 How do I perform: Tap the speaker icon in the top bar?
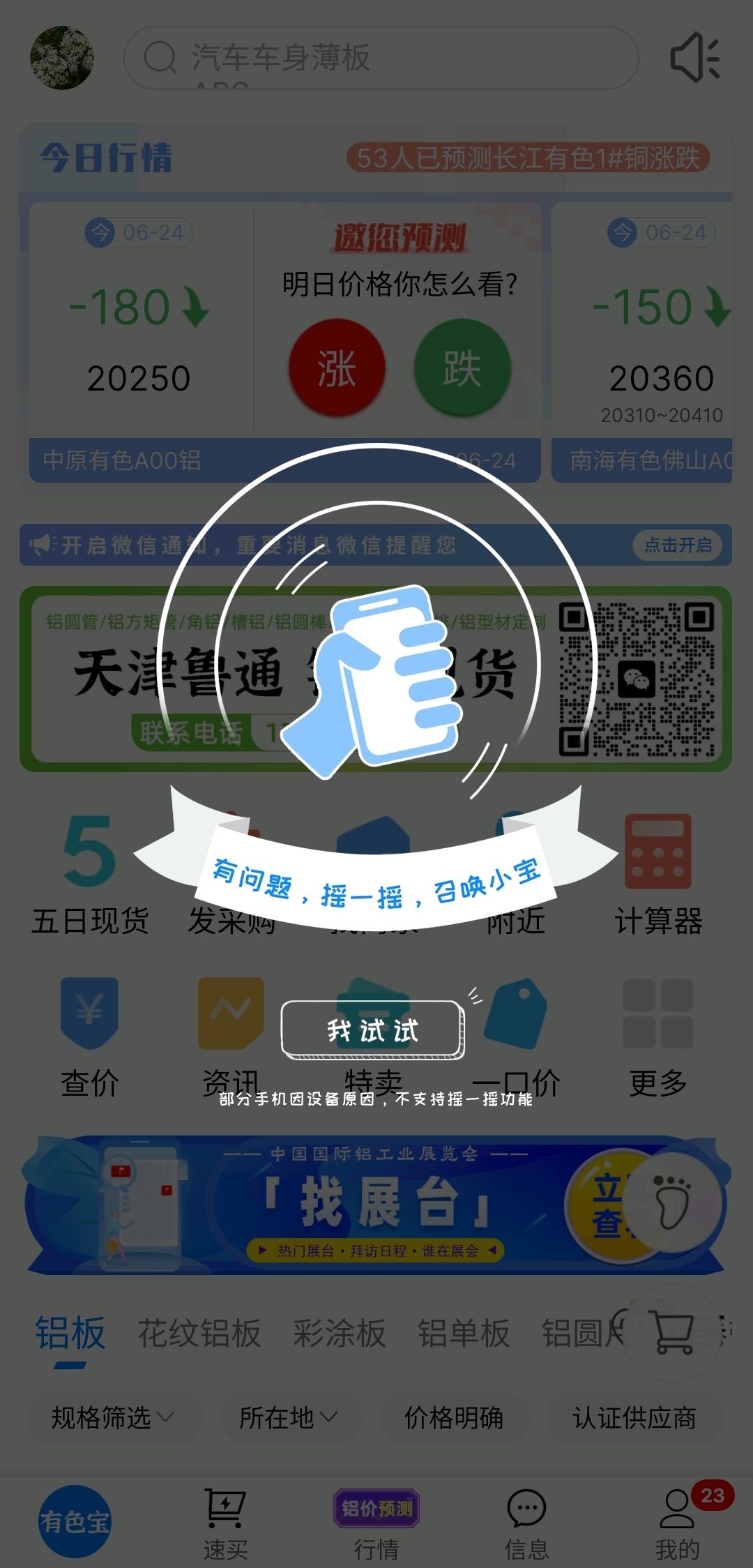pyautogui.click(x=694, y=58)
